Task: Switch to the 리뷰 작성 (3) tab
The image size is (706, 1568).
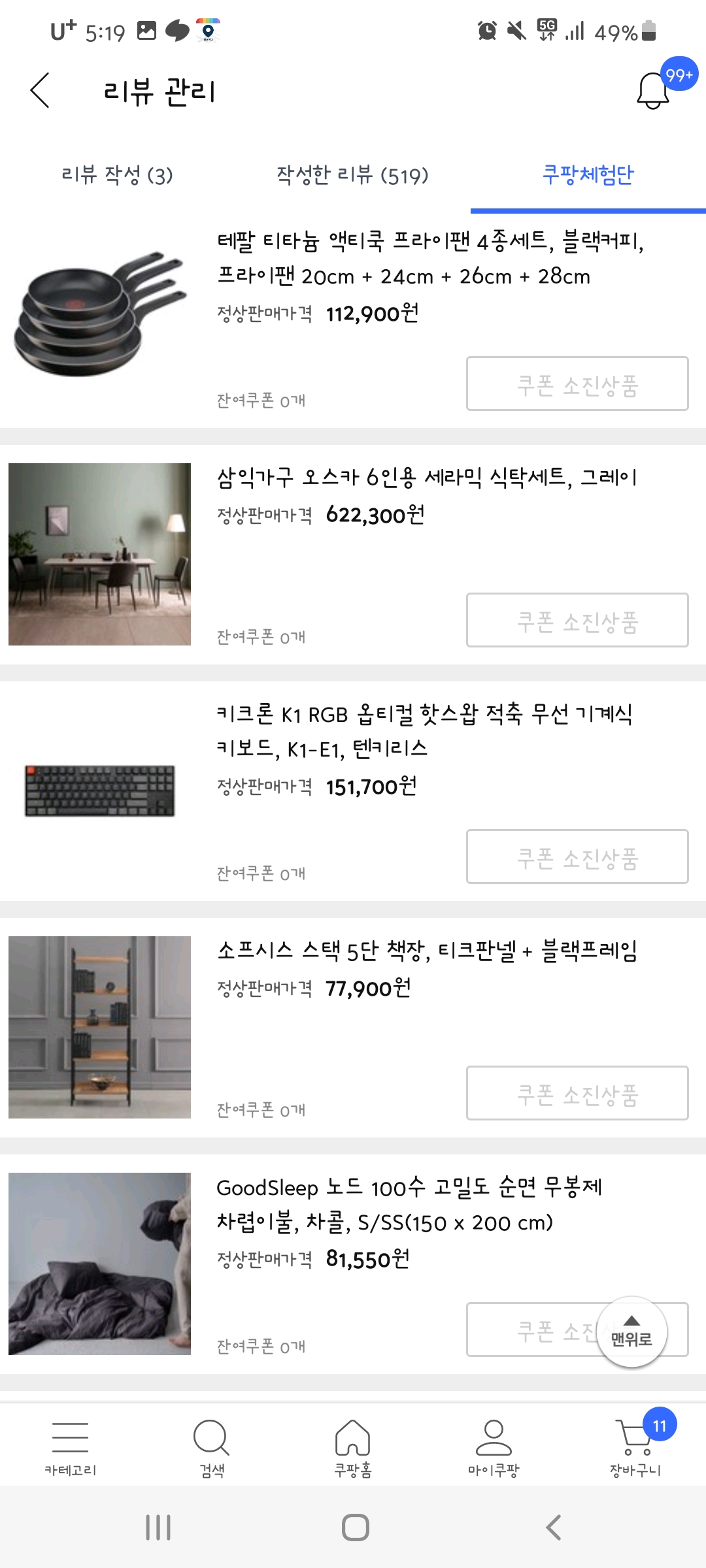Action: pyautogui.click(x=117, y=175)
